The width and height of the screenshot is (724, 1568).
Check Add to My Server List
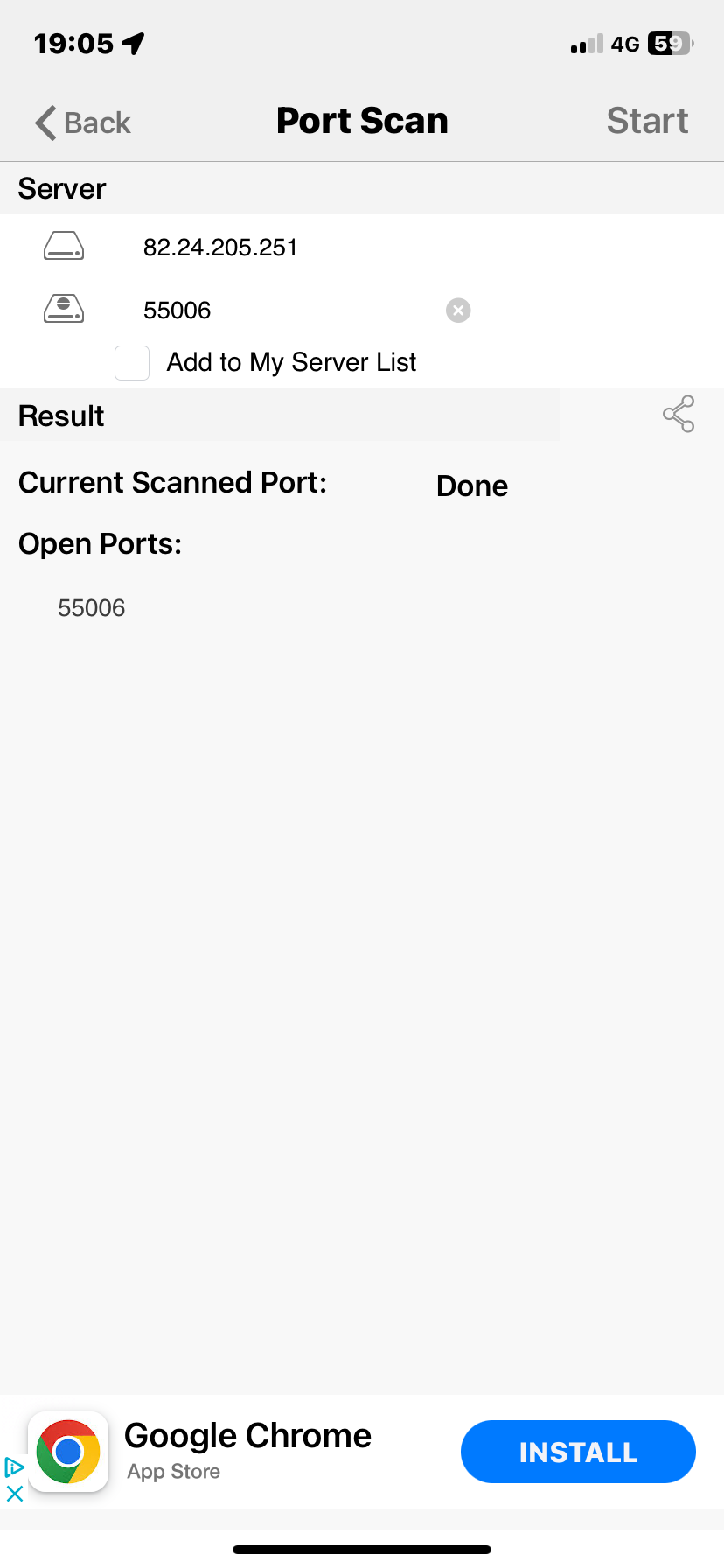[x=132, y=362]
